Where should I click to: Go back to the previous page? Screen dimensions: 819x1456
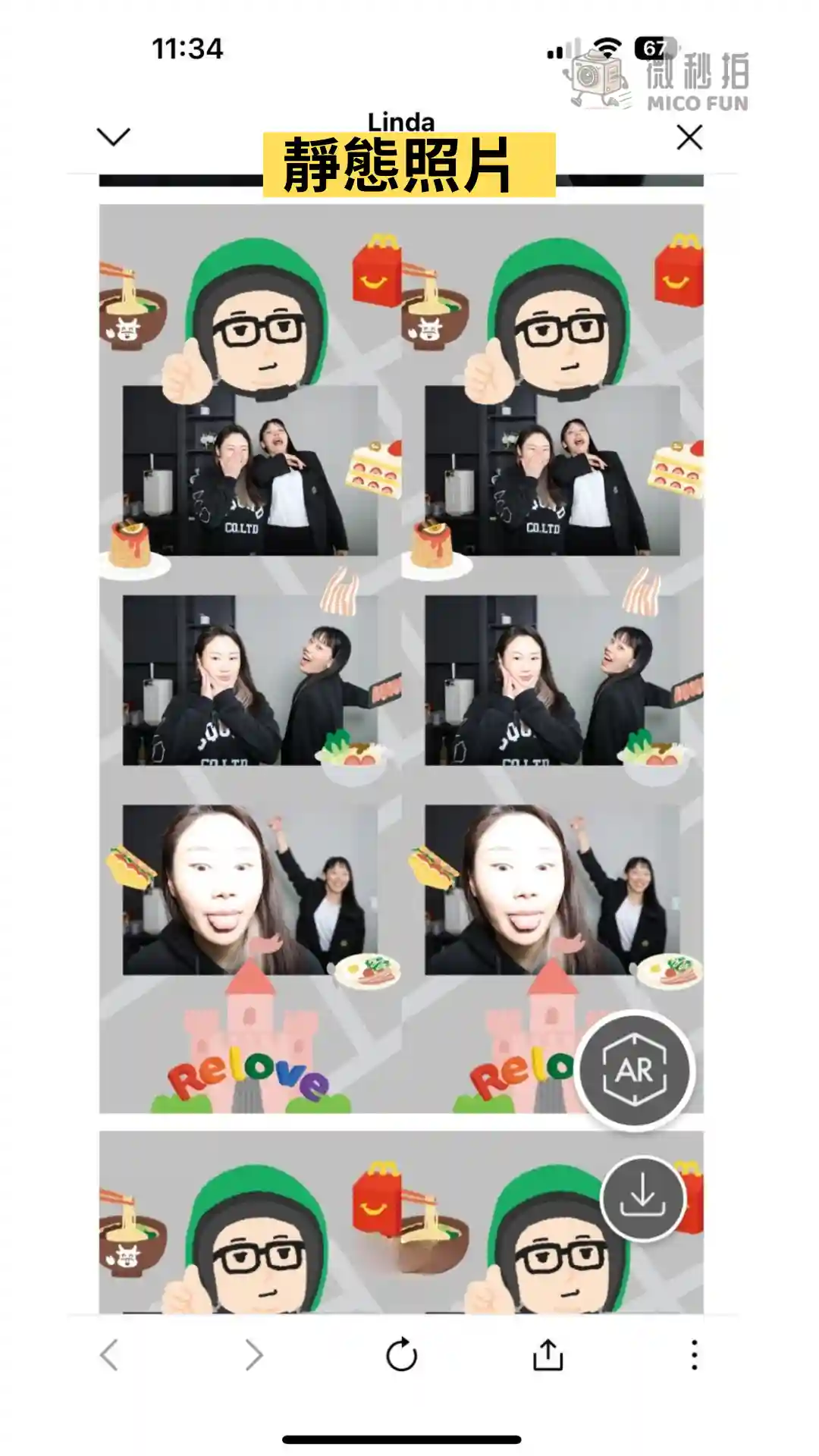click(x=110, y=1354)
